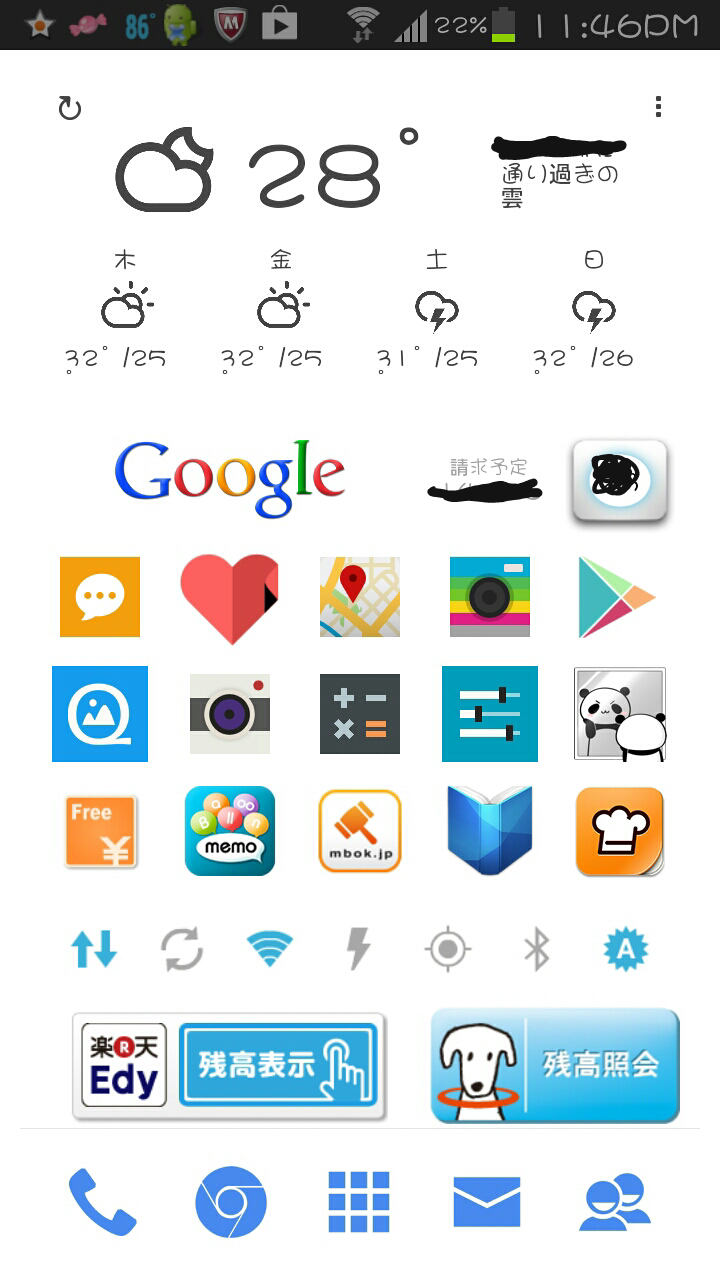The image size is (720, 1280).
Task: Refresh the weather widget
Action: 69,107
